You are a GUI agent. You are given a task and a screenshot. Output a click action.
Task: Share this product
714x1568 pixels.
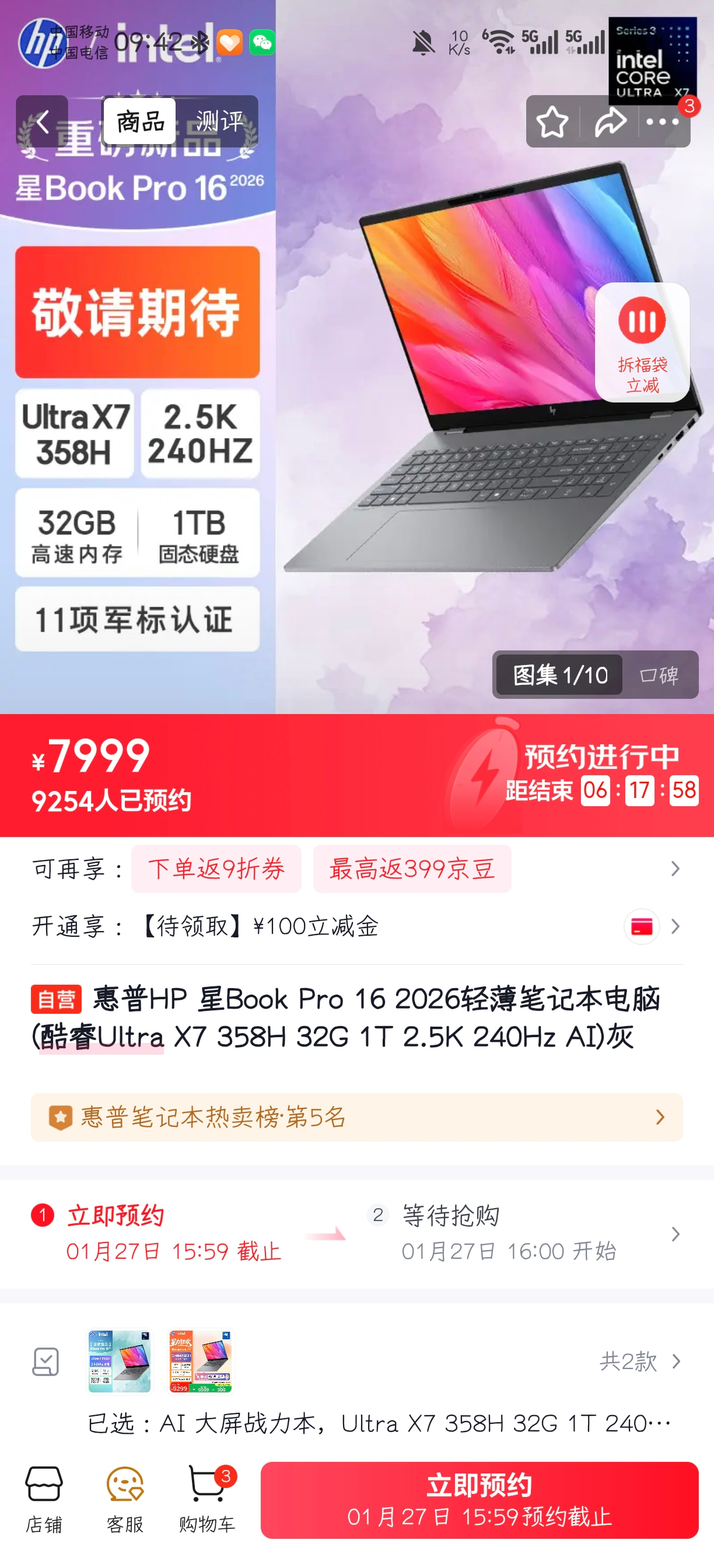(610, 122)
